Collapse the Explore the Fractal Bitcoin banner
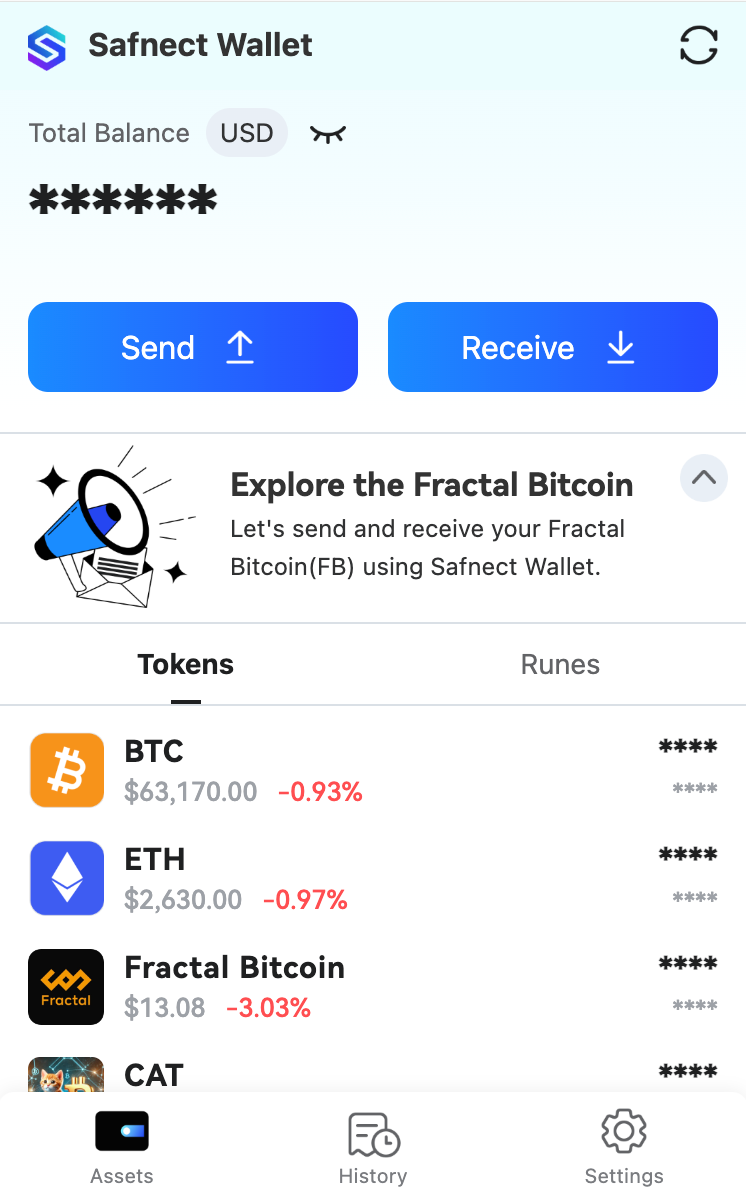746x1202 pixels. point(703,477)
